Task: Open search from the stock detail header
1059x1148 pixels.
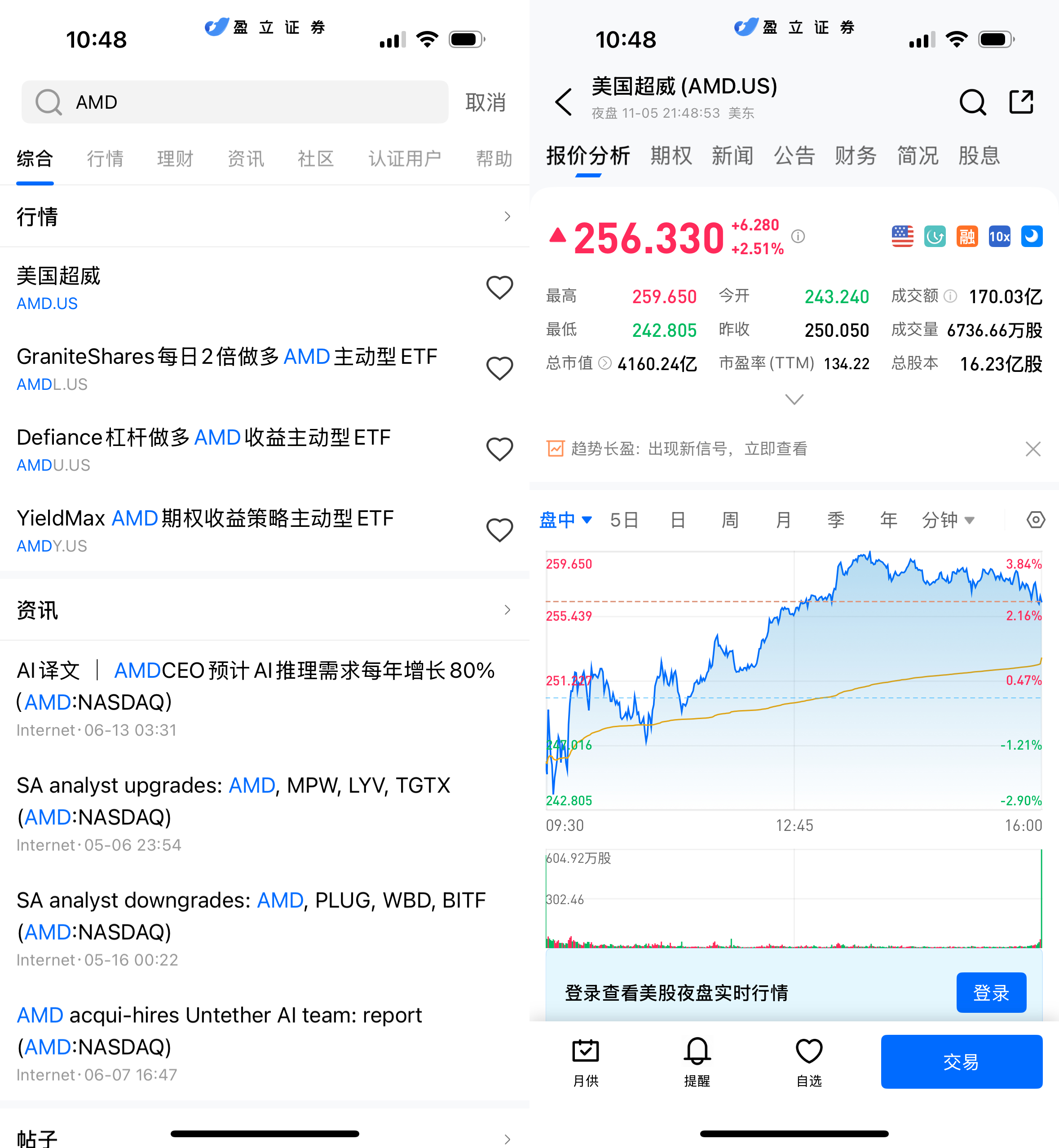Action: tap(972, 102)
